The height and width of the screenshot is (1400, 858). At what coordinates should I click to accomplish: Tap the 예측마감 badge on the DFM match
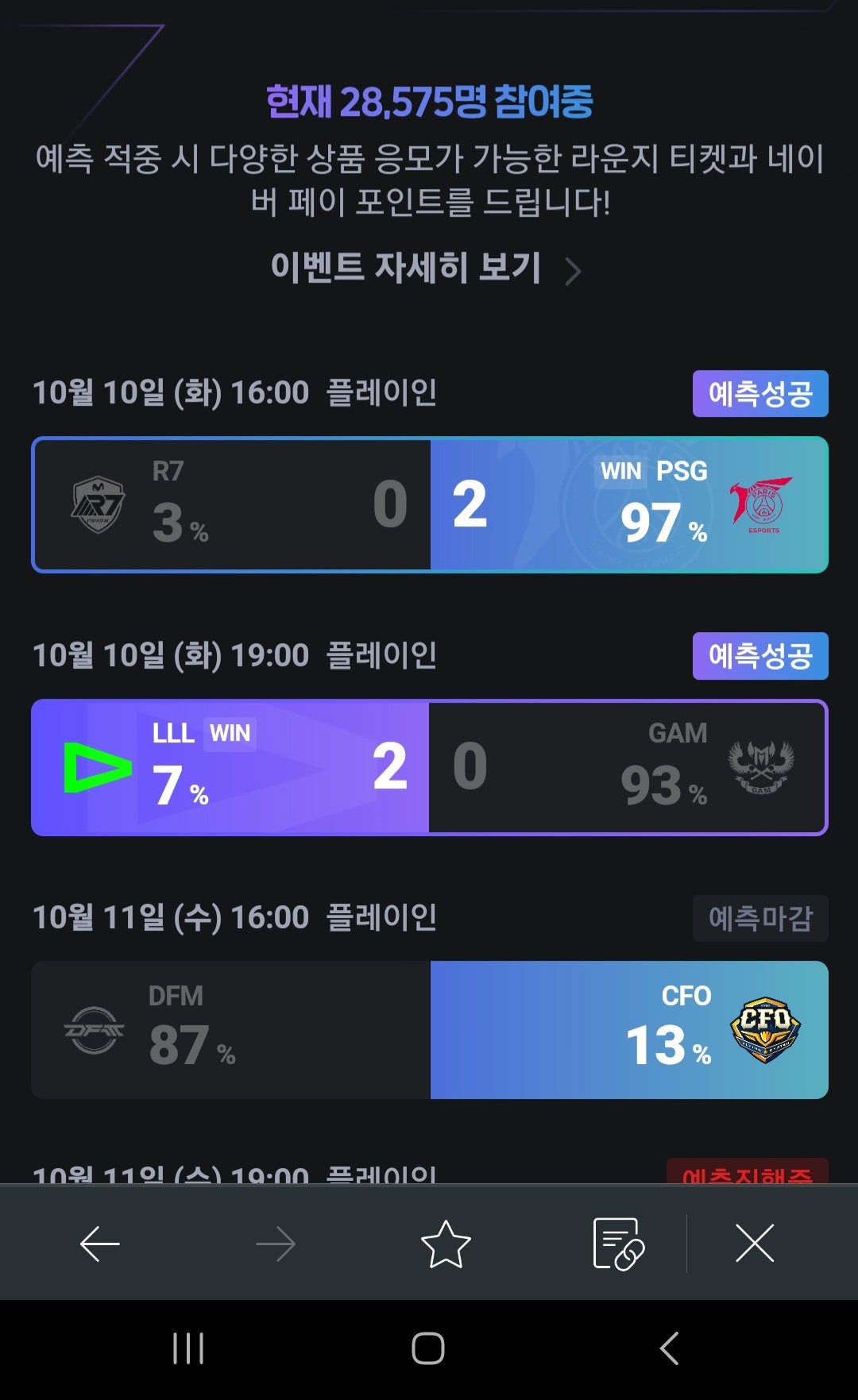coord(760,920)
